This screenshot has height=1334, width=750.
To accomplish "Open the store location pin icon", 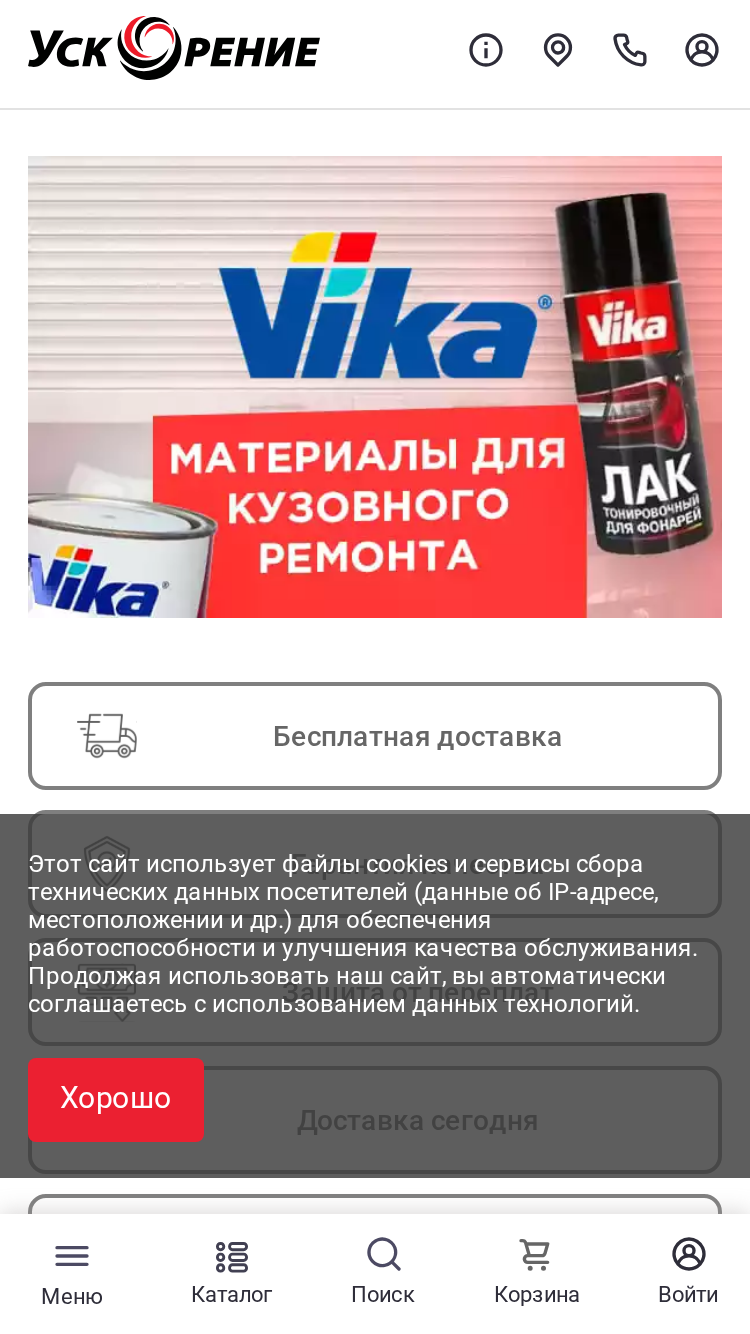I will tap(558, 50).
